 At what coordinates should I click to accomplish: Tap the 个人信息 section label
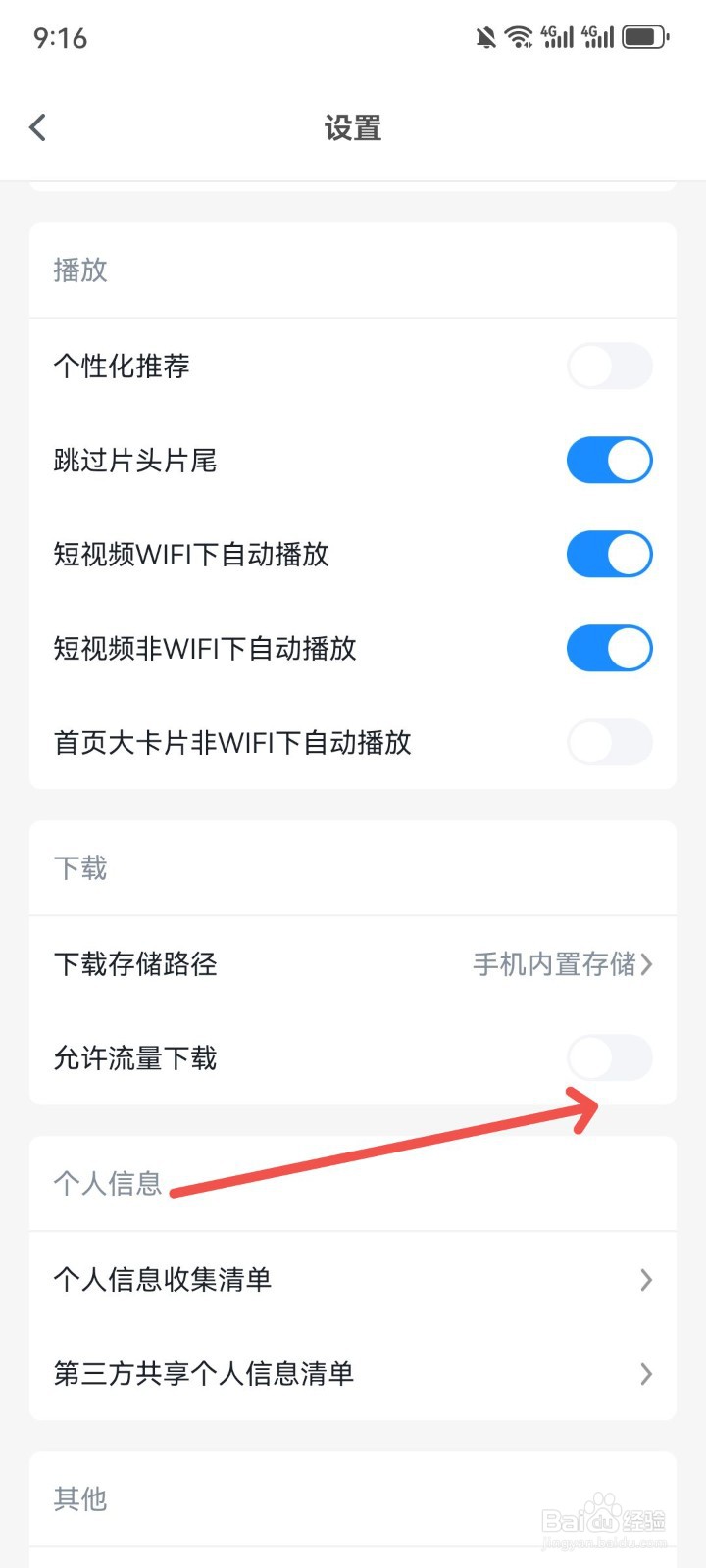pos(108,1183)
